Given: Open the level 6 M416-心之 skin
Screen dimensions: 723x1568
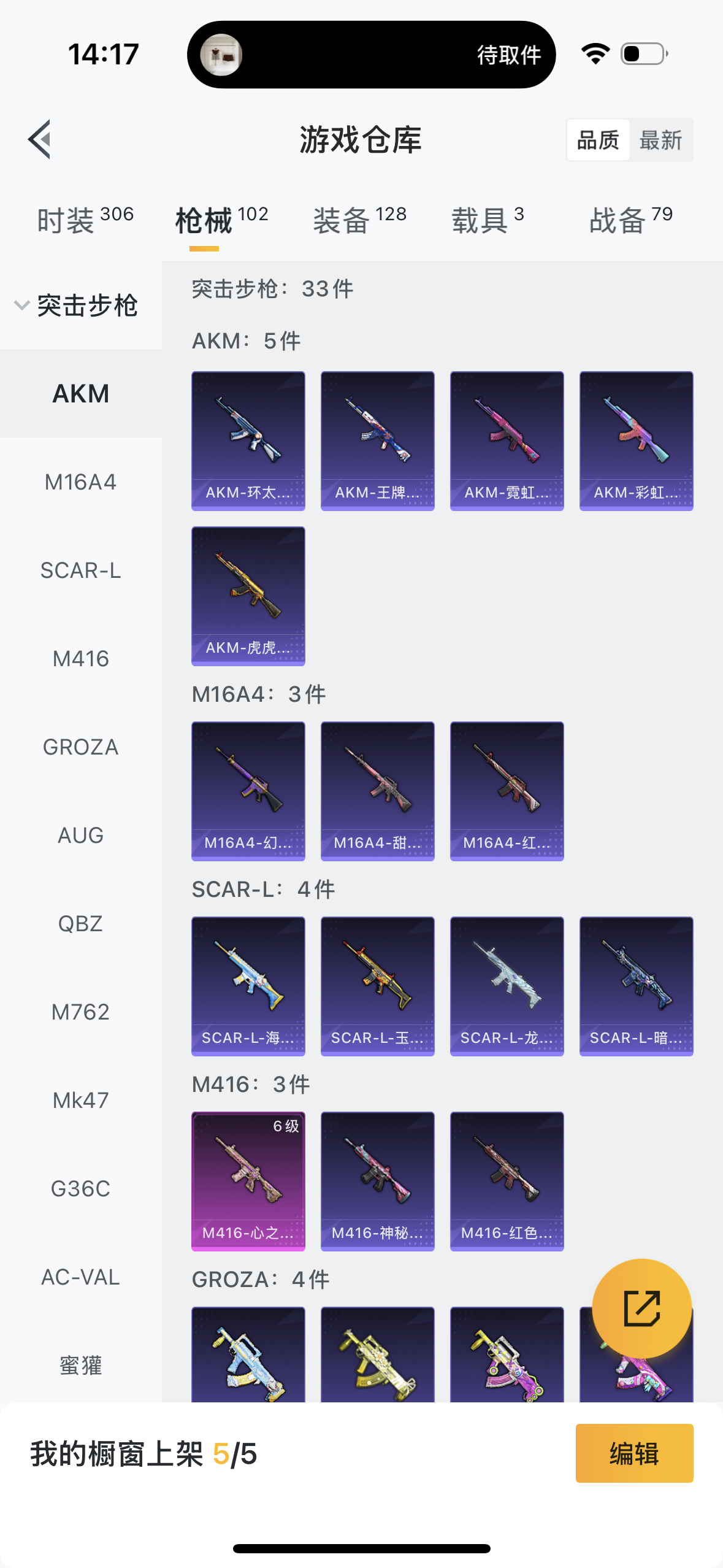Looking at the screenshot, I should pyautogui.click(x=248, y=1182).
